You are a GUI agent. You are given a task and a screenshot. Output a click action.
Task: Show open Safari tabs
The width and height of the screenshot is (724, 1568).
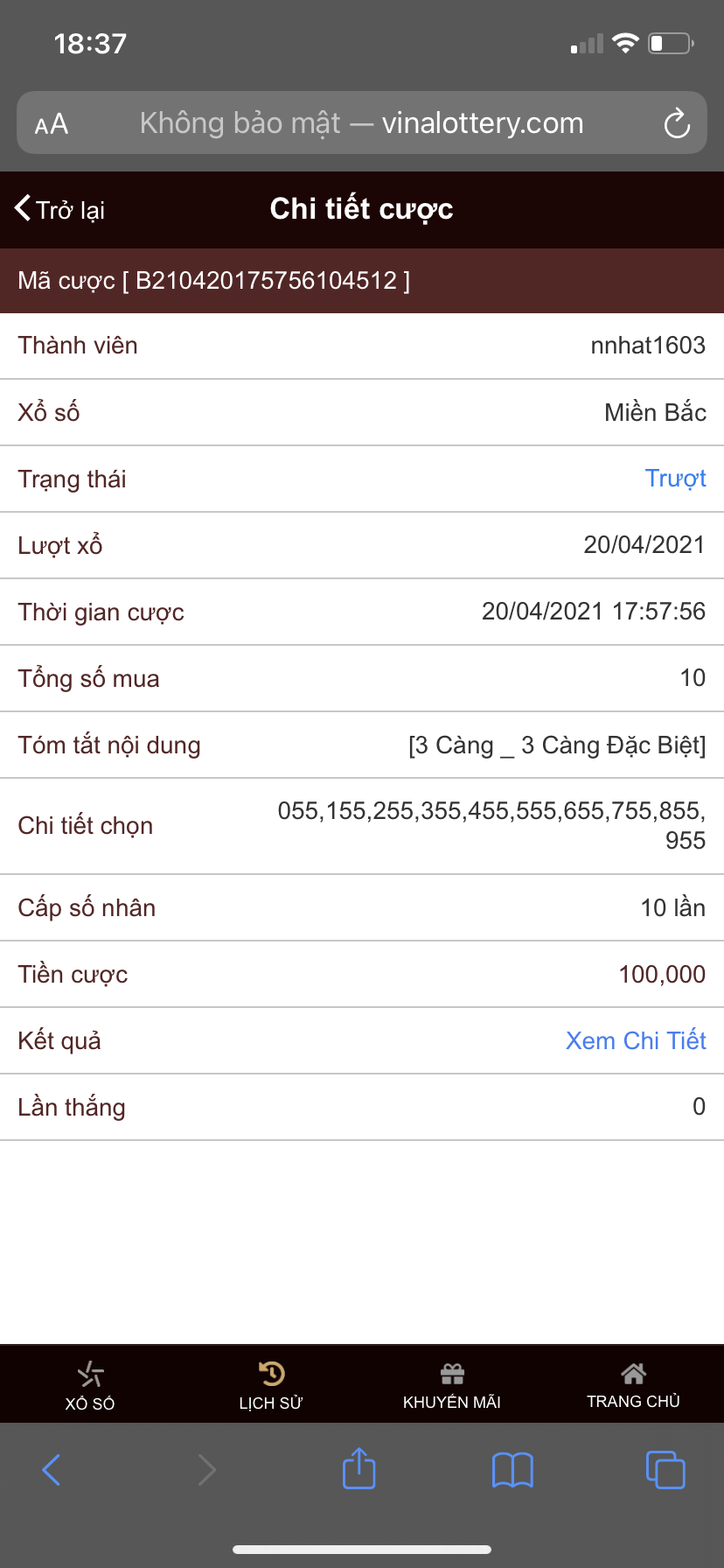(x=665, y=1470)
